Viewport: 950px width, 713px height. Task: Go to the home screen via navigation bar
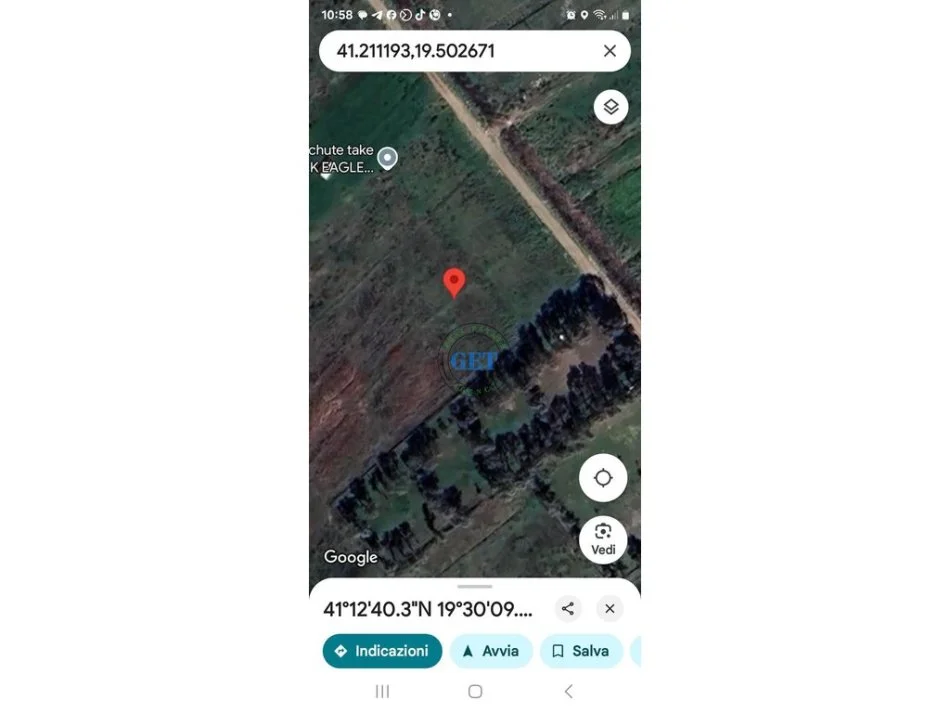tap(475, 691)
